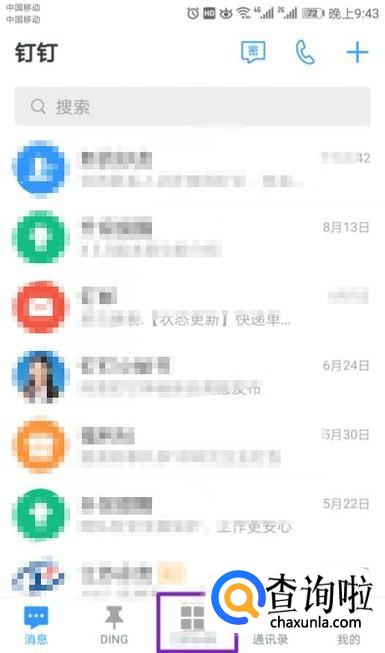This screenshot has width=385, height=653.
Task: Switch to the 消息 tab
Action: coord(36,625)
